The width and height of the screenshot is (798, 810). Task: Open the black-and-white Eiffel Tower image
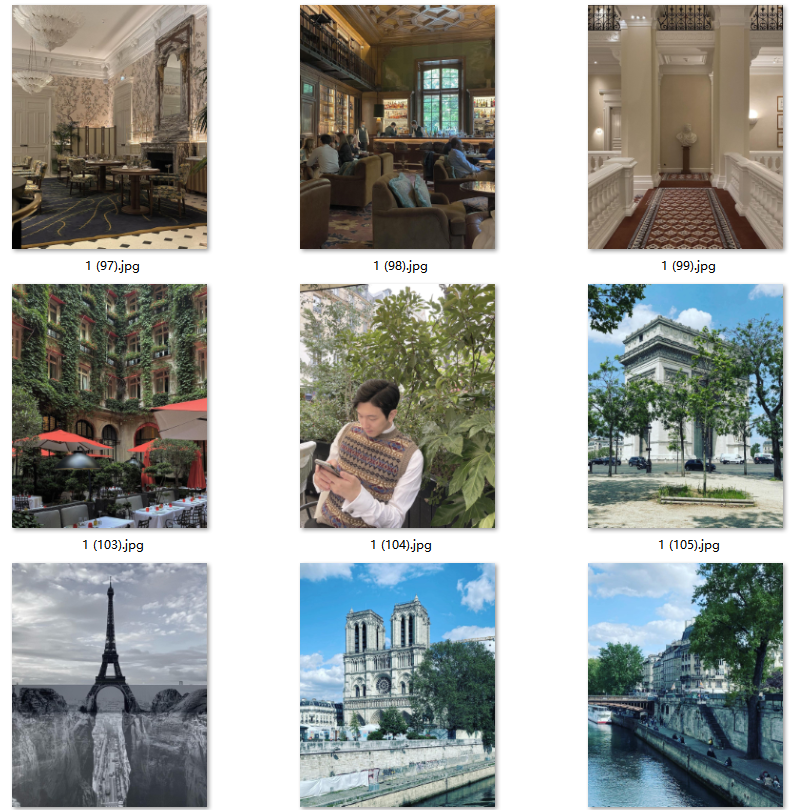click(110, 685)
